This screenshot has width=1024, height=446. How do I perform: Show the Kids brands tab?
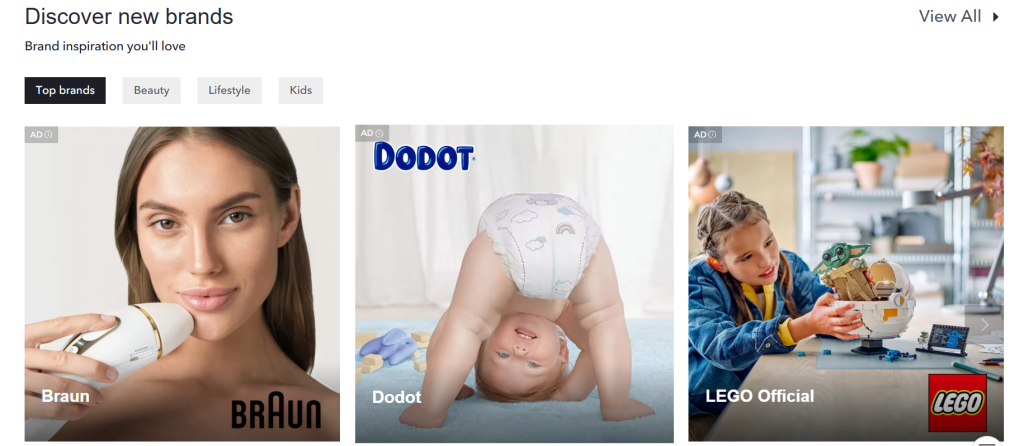pyautogui.click(x=300, y=90)
